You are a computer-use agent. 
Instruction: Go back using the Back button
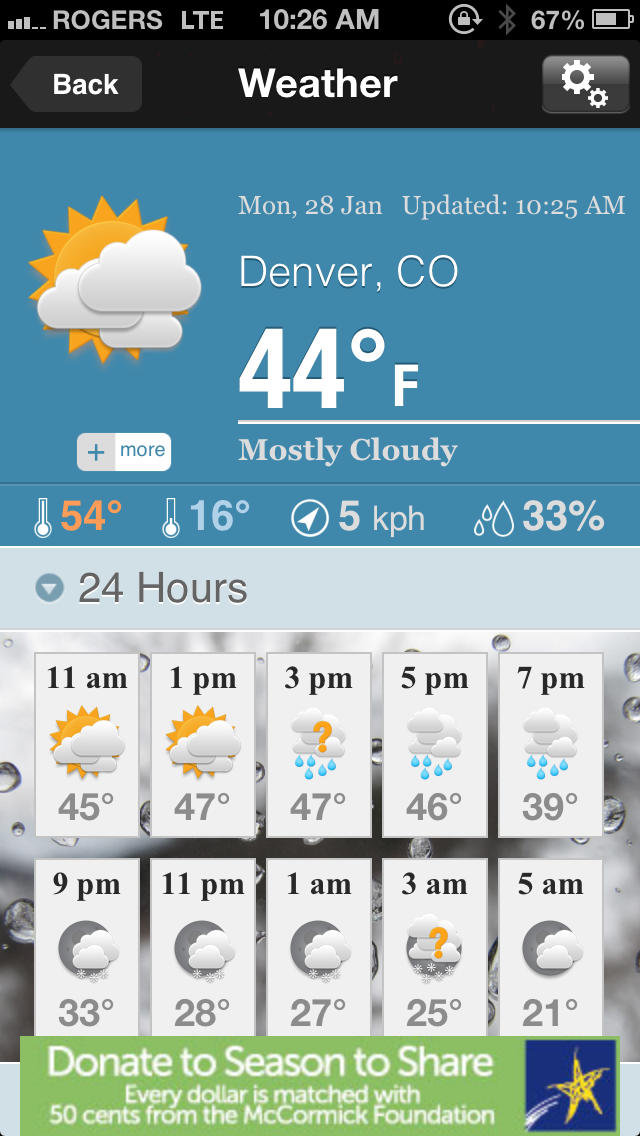pyautogui.click(x=77, y=84)
